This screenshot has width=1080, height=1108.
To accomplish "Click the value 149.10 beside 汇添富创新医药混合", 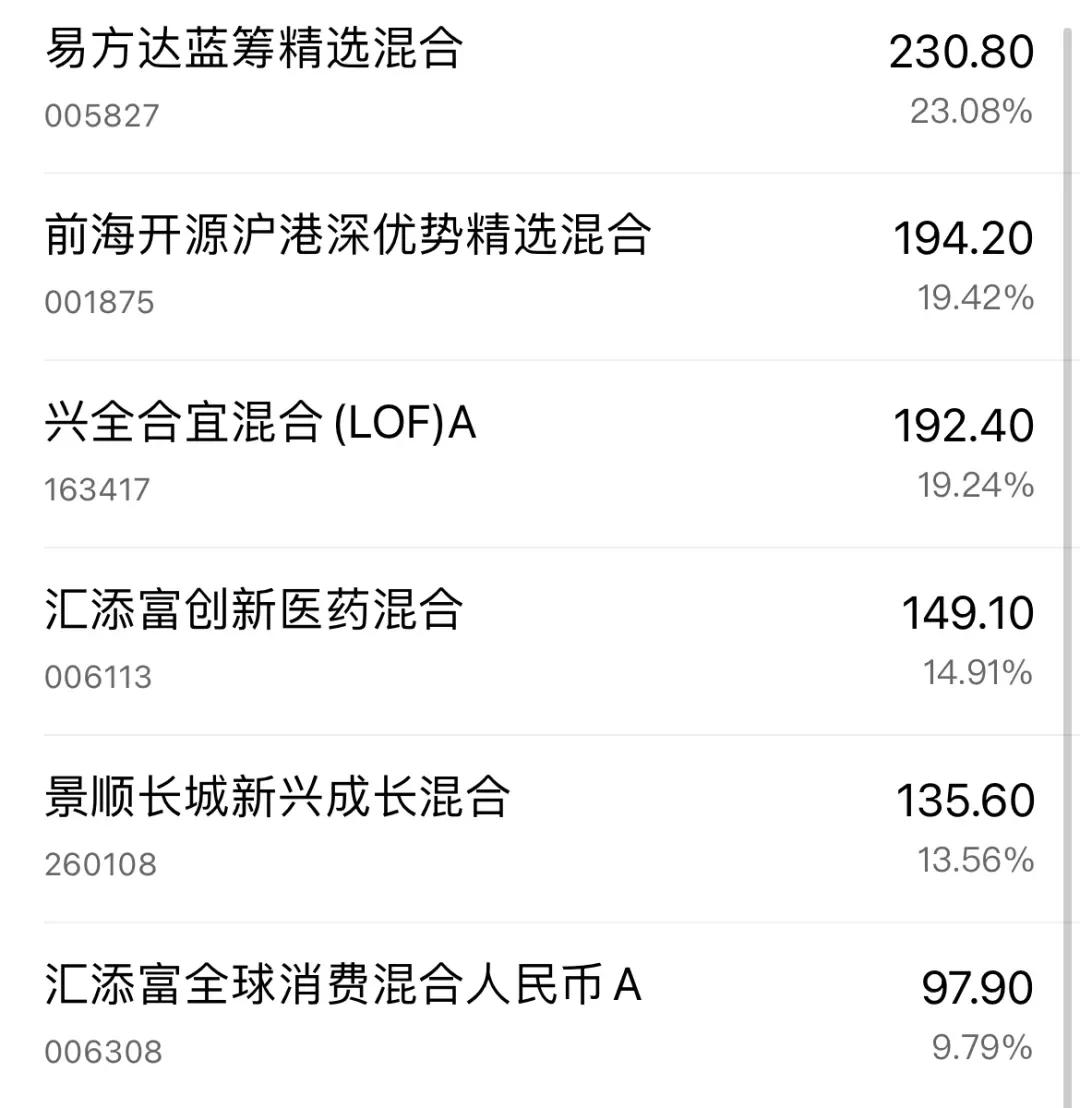I will click(x=966, y=612).
